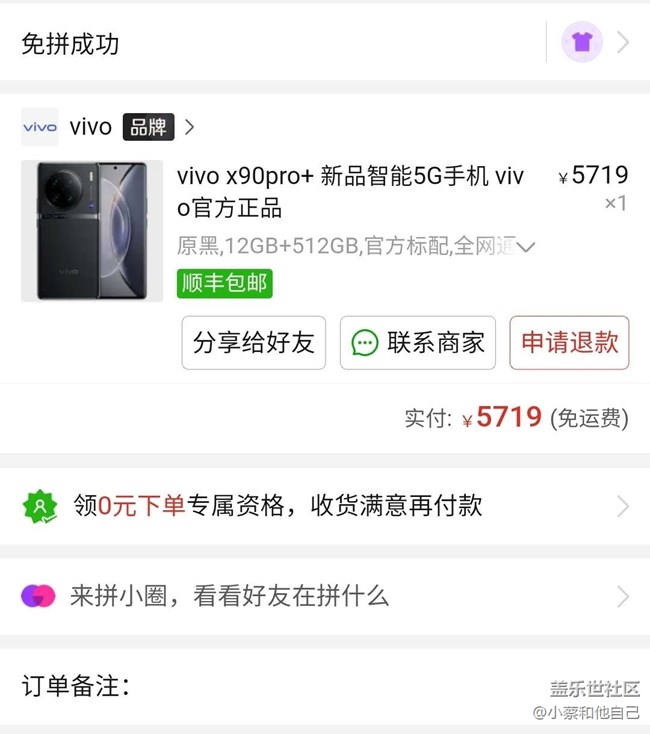The height and width of the screenshot is (734, 650).
Task: Open the 来拼小圈 friends row
Action: click(x=324, y=597)
